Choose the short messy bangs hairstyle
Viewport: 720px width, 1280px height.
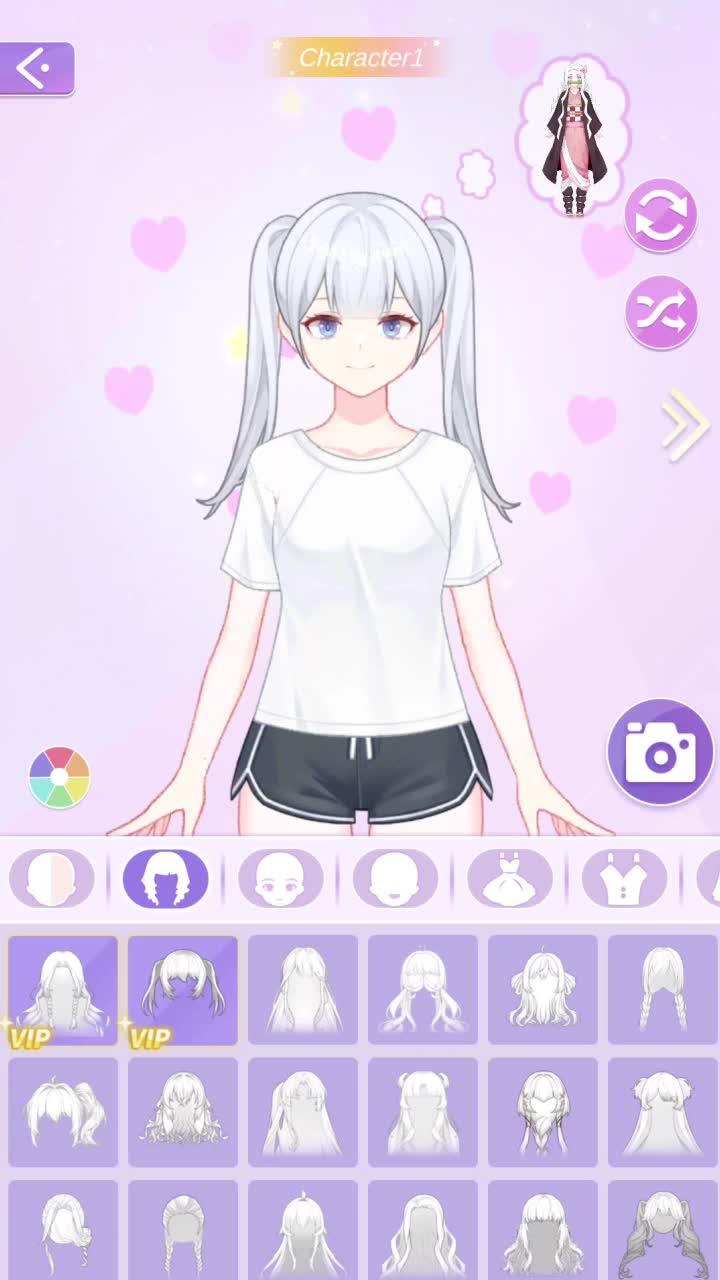pos(62,1110)
